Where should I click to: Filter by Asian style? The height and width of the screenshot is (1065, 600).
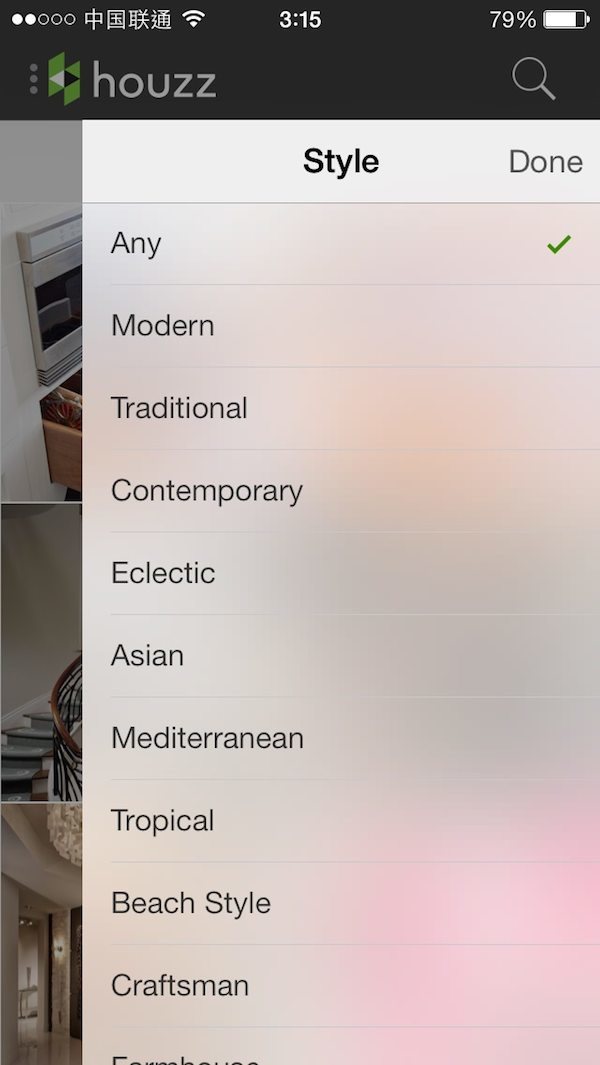click(340, 656)
